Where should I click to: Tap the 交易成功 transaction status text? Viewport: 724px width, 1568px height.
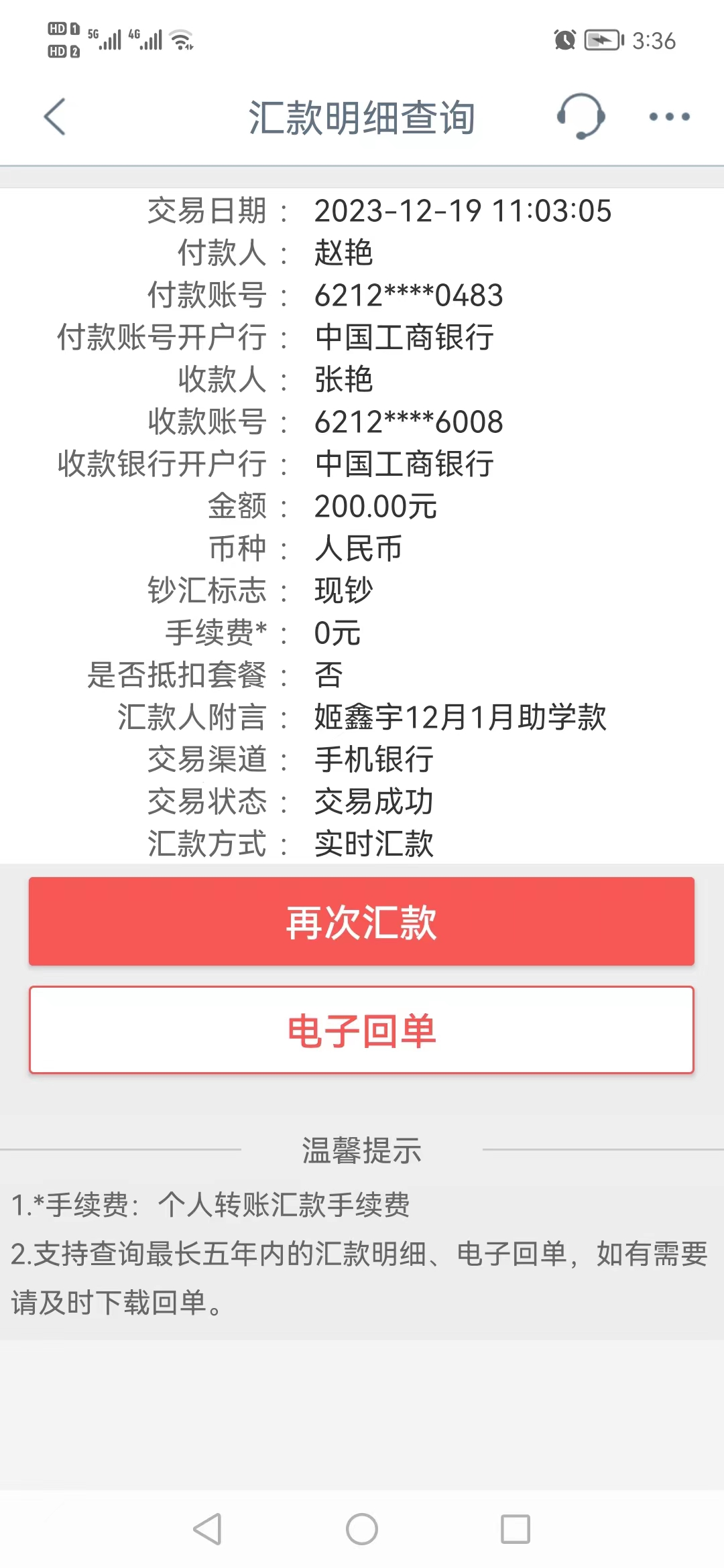(374, 800)
